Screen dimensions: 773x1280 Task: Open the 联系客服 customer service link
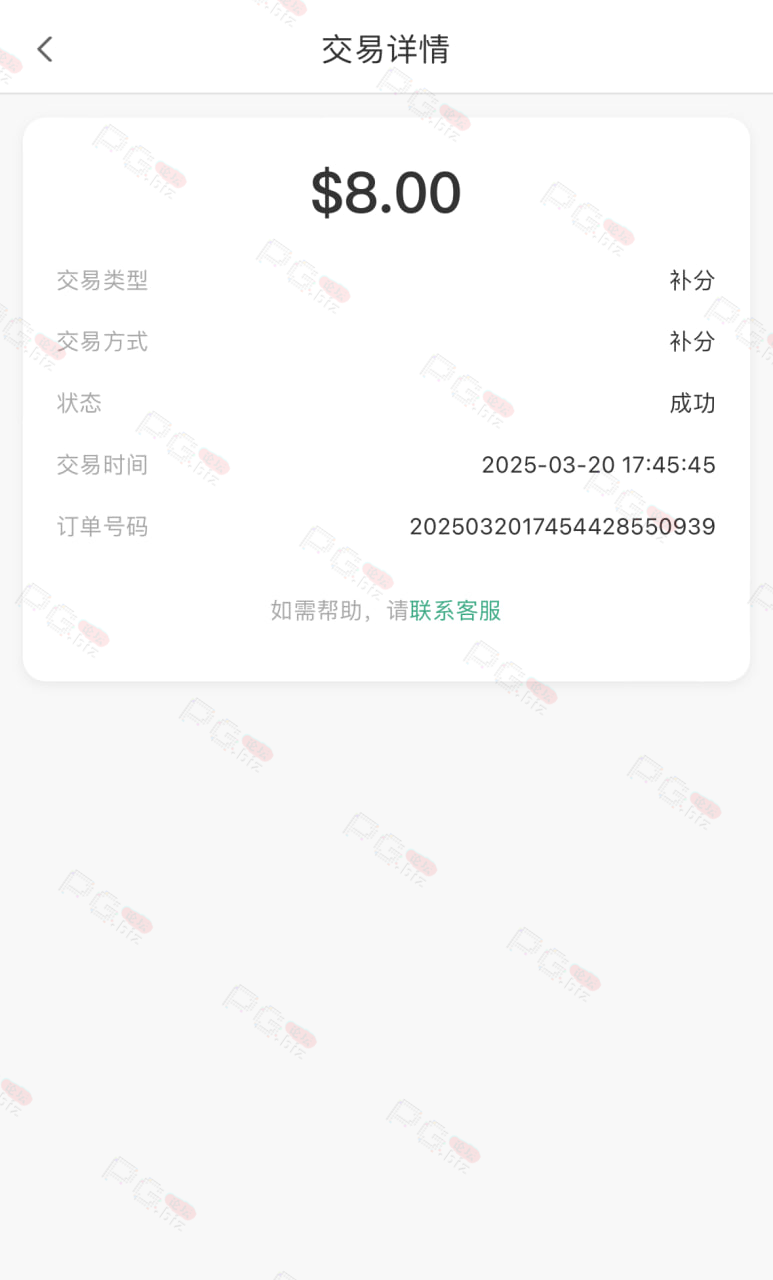(x=455, y=611)
